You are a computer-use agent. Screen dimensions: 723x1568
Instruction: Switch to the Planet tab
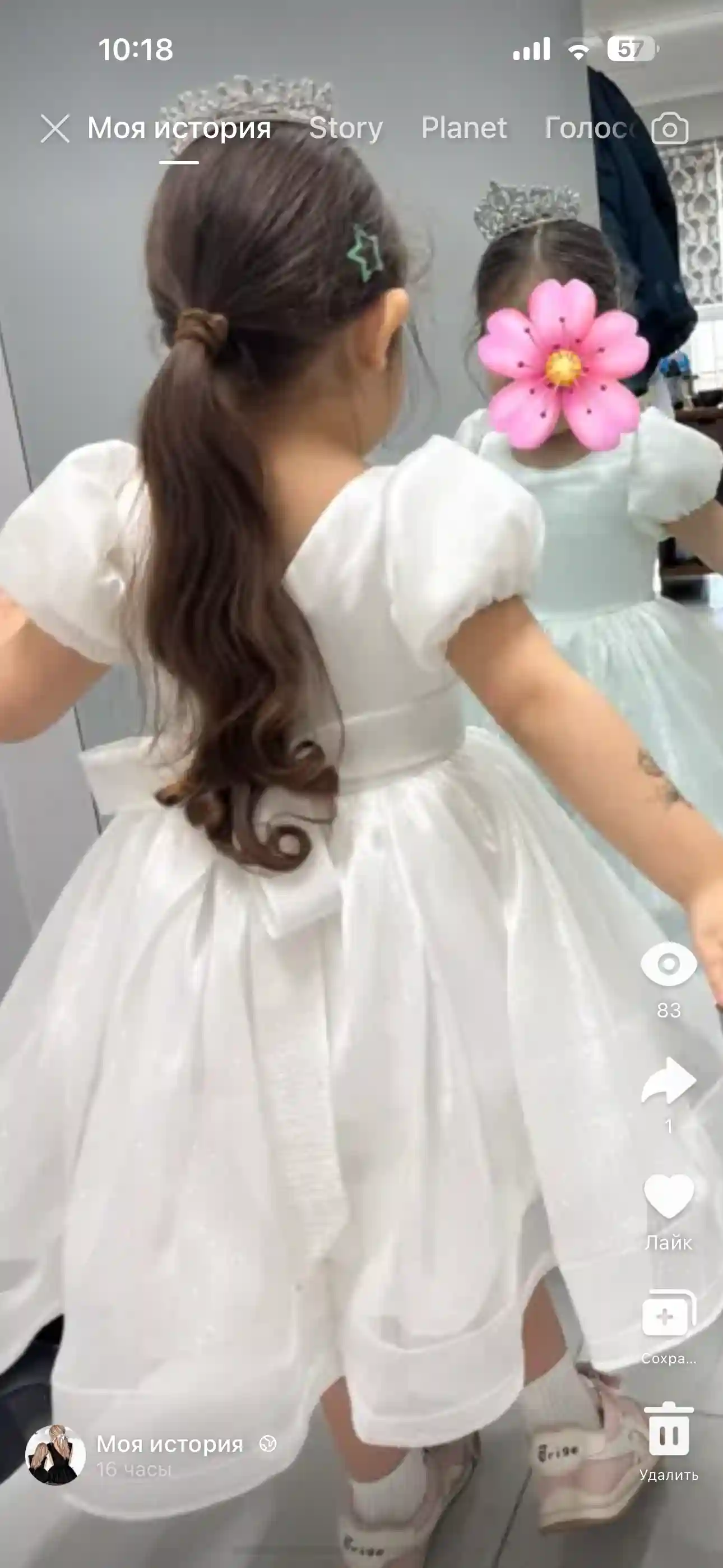click(x=464, y=128)
